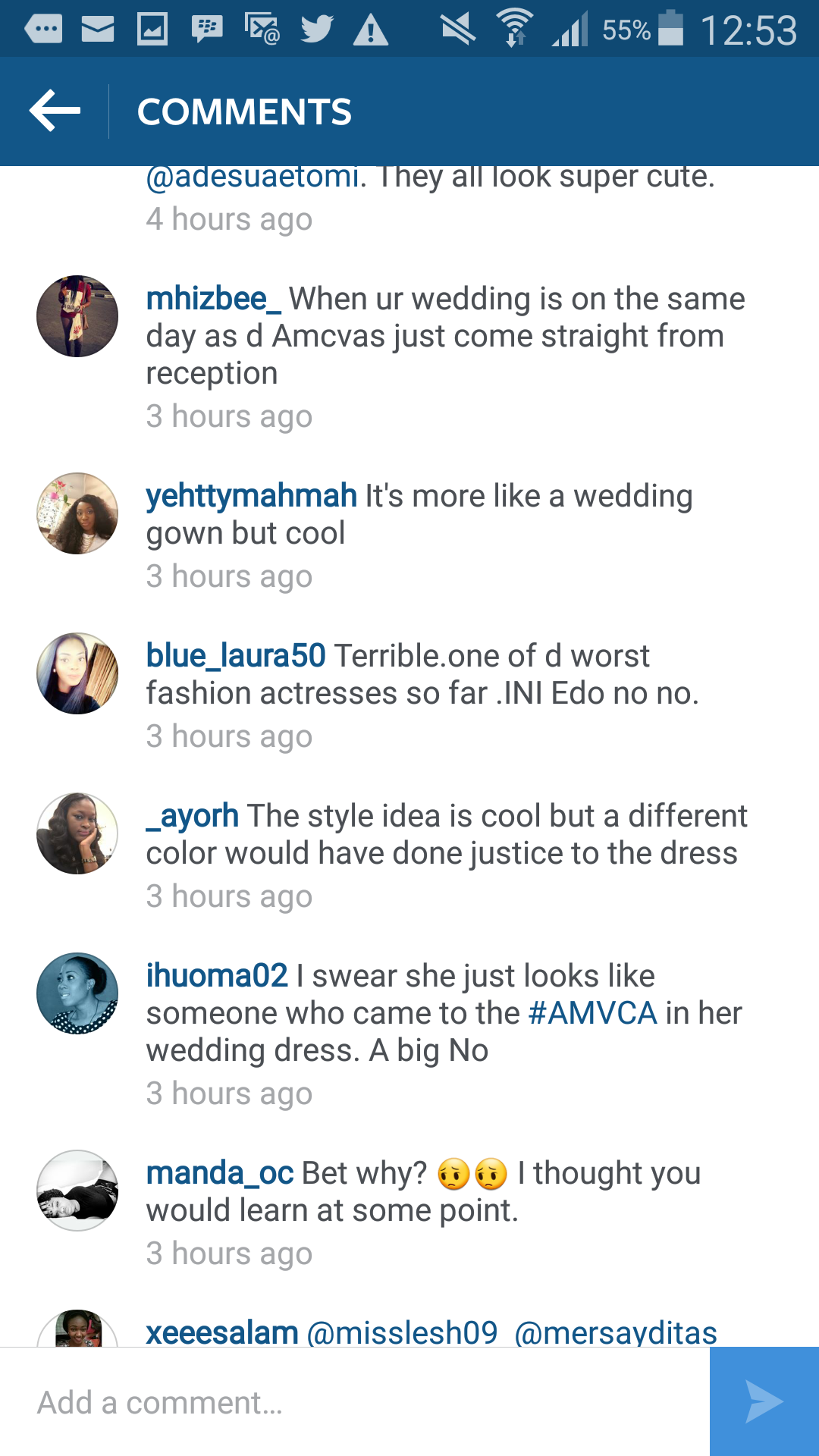The width and height of the screenshot is (819, 1456).
Task: Tap xeeesalam's username
Action: (222, 1332)
